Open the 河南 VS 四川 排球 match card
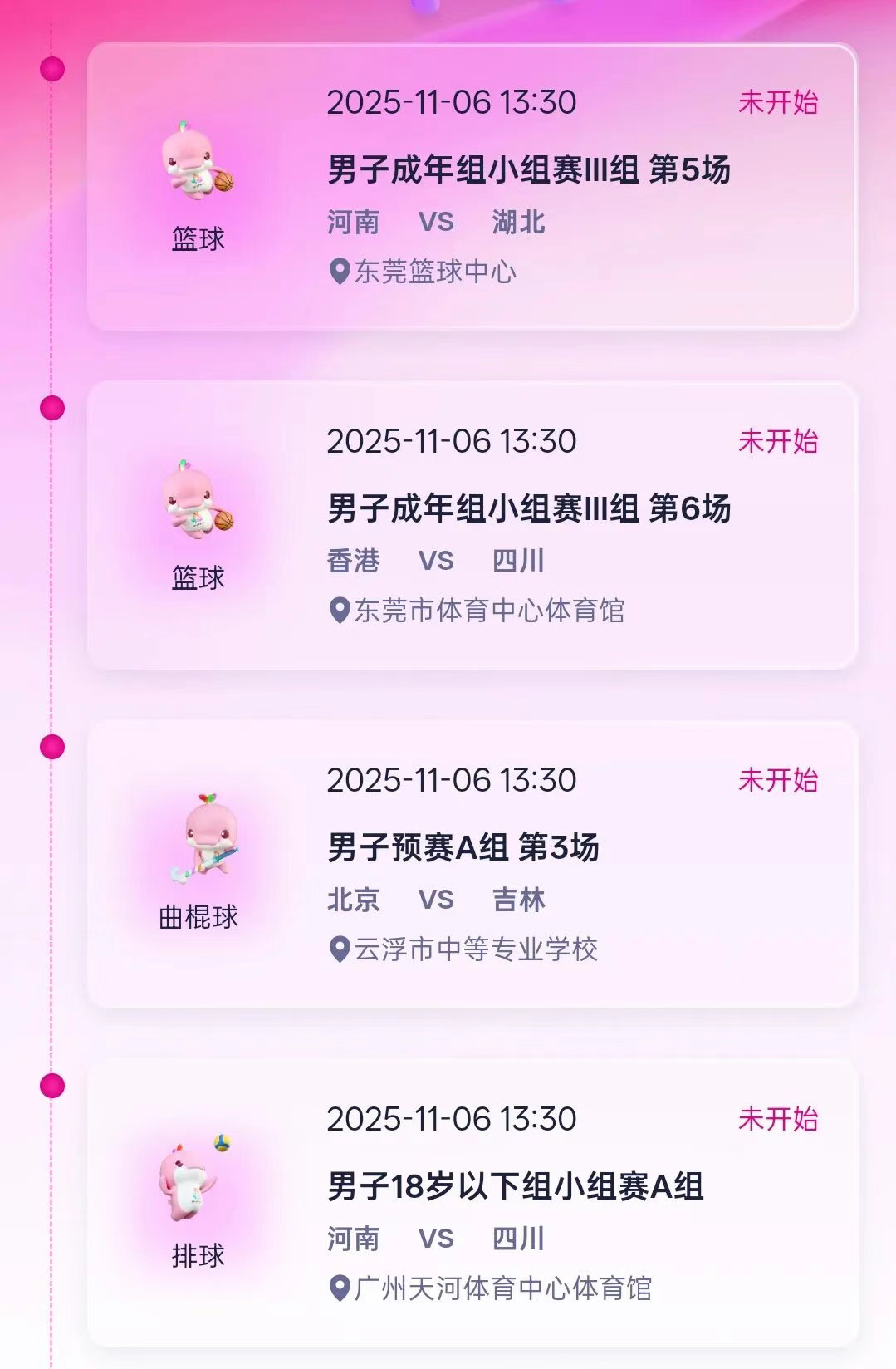This screenshot has height=1369, width=896. [x=472, y=1203]
